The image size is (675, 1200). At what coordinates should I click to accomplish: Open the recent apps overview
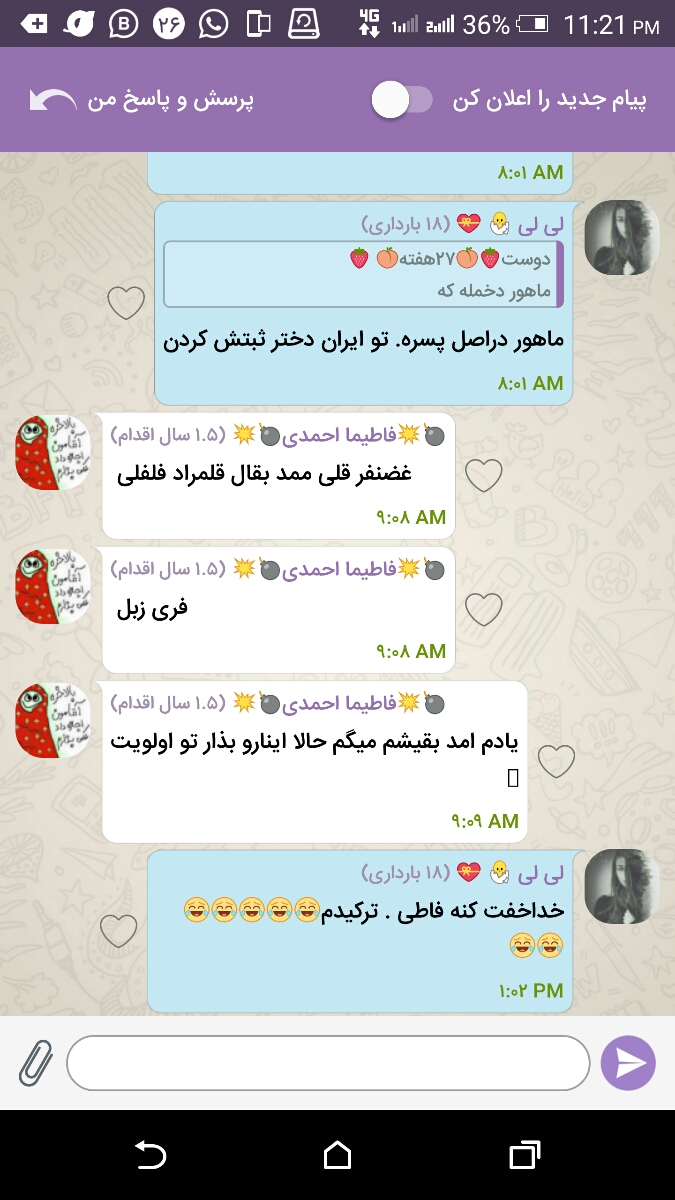524,1156
